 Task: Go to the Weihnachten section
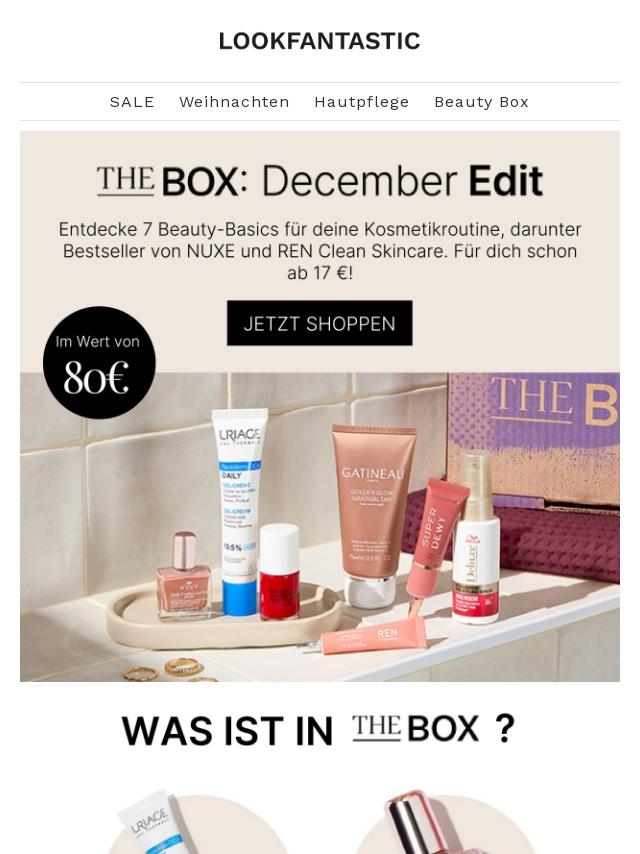234,102
